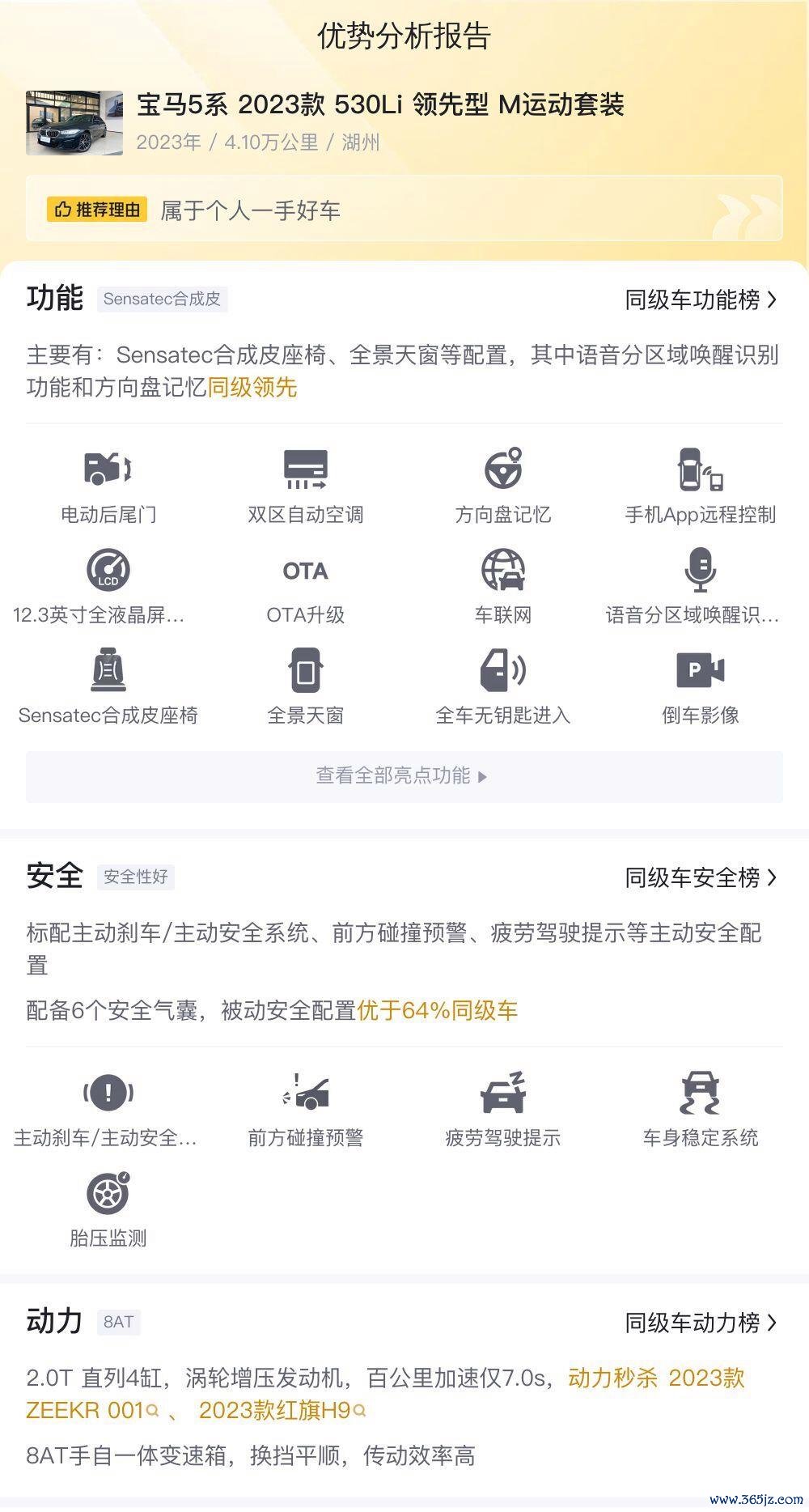The width and height of the screenshot is (809, 1512).
Task: Open the 同级车安全榜 ranking link
Action: point(701,877)
